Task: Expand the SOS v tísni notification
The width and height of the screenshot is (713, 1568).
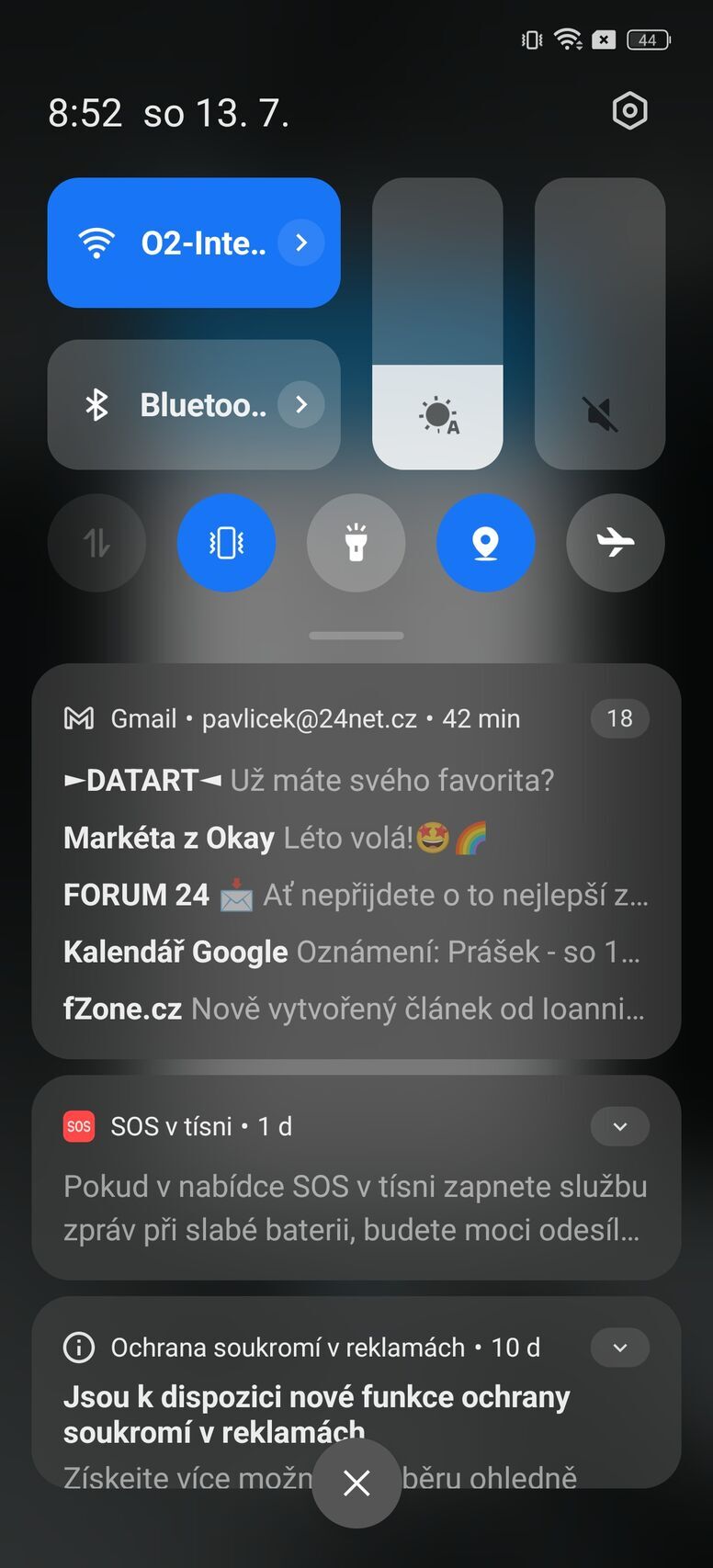Action: (x=620, y=1125)
